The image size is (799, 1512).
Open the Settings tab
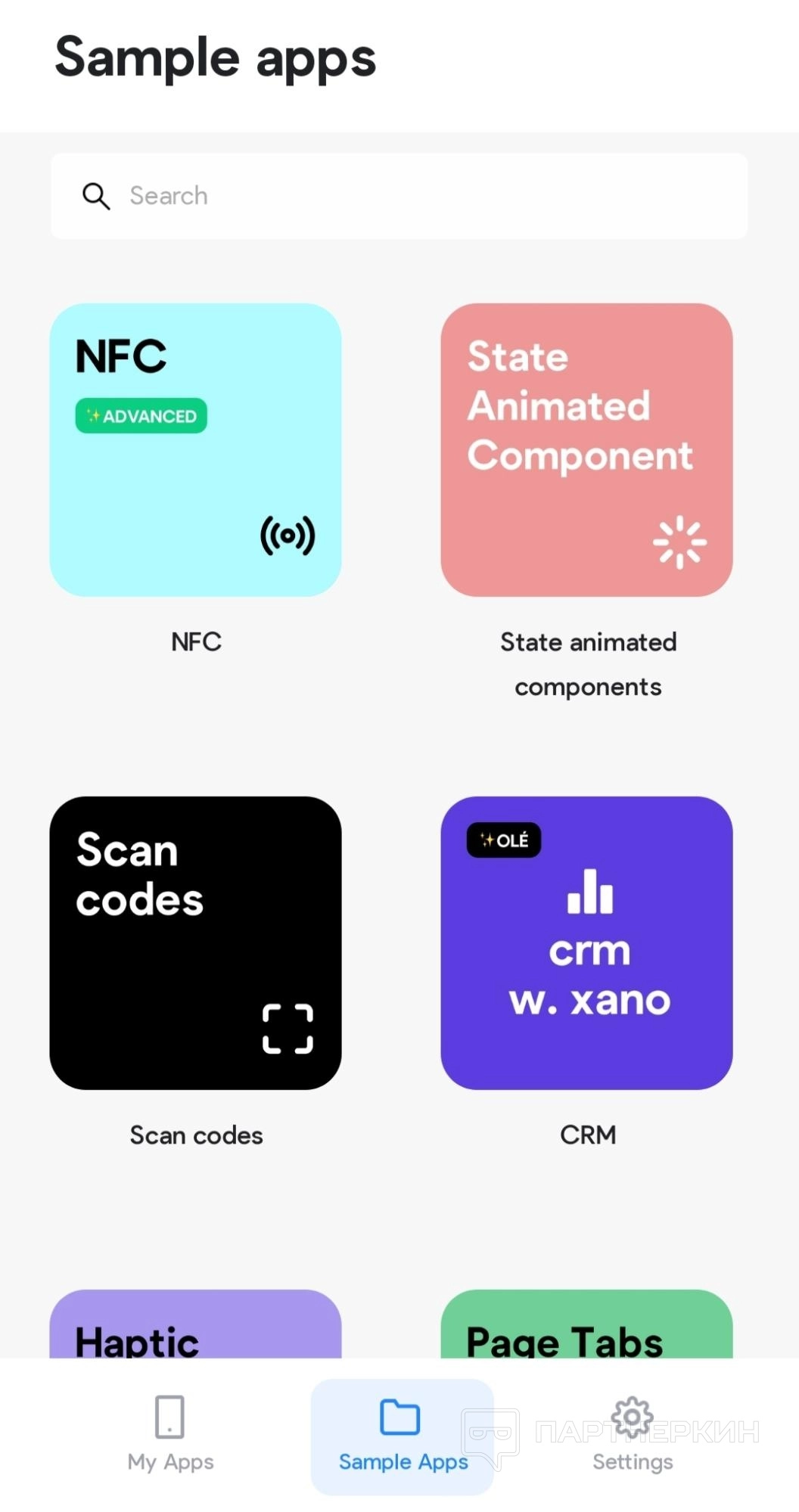click(633, 1434)
